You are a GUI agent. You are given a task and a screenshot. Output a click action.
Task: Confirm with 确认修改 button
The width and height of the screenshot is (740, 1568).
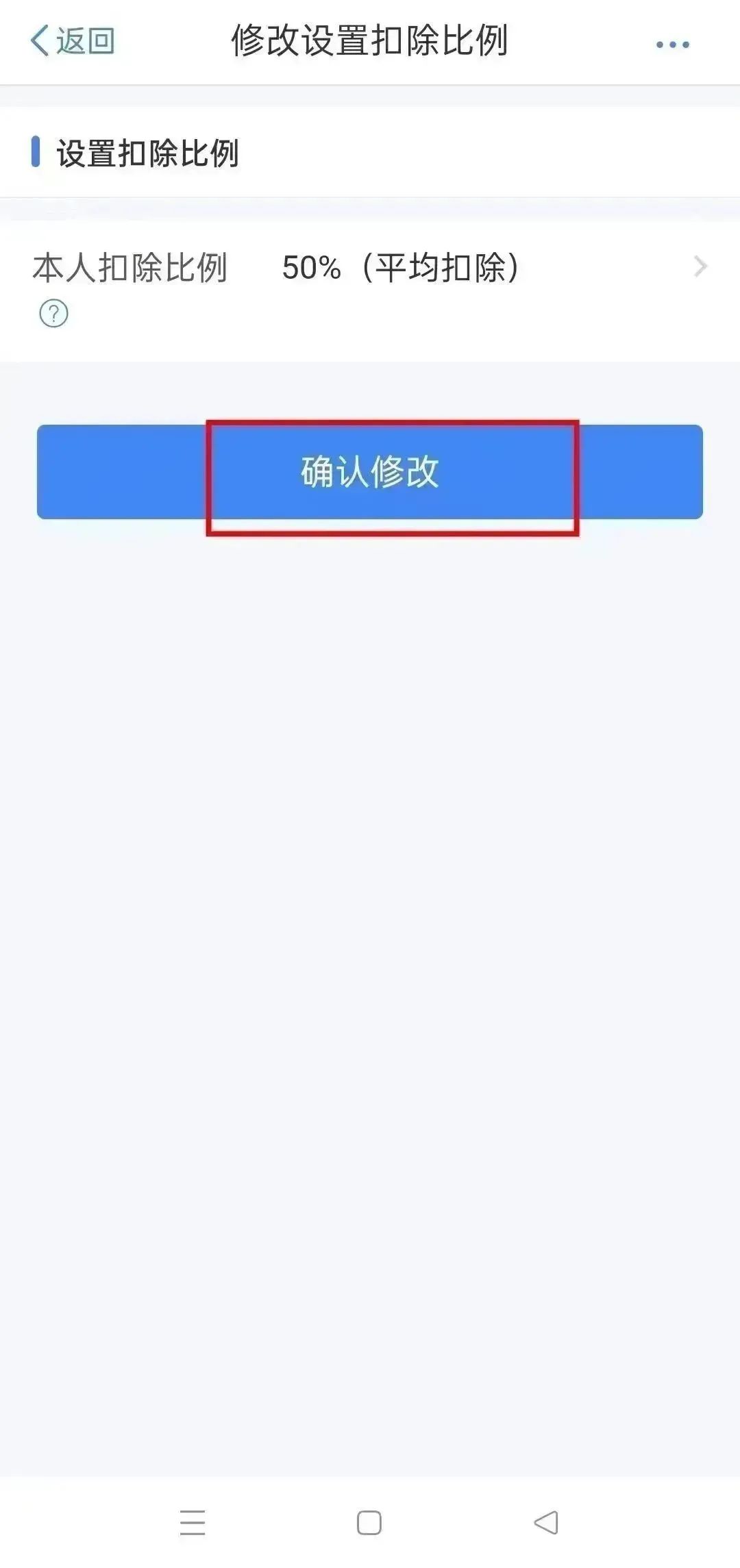click(x=370, y=472)
